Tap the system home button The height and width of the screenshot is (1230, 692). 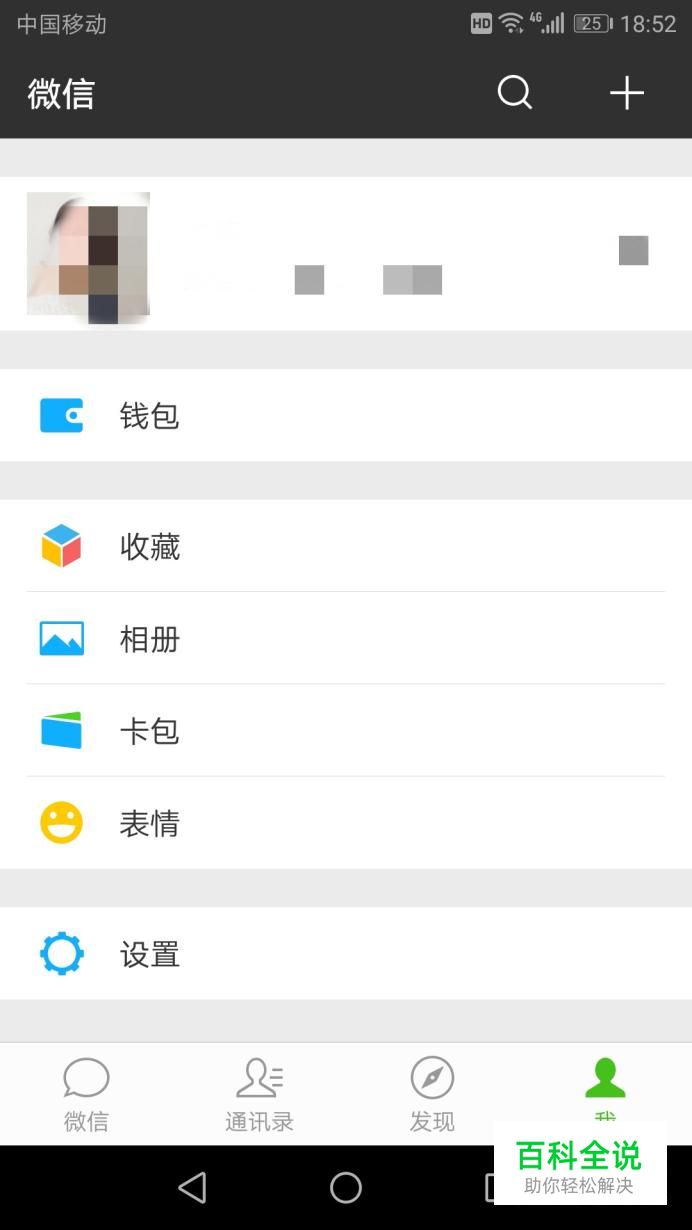point(346,1187)
